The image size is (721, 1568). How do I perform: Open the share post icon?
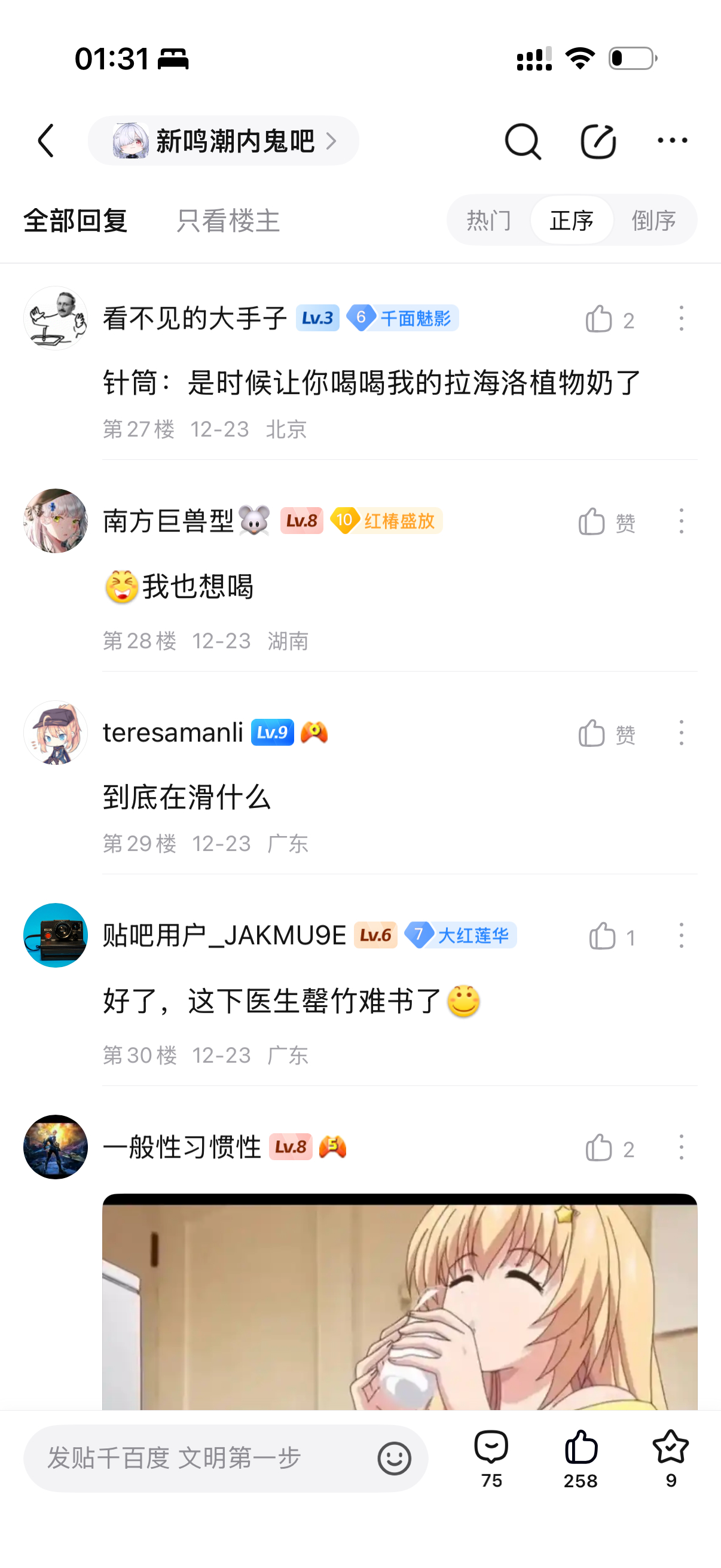tap(598, 141)
